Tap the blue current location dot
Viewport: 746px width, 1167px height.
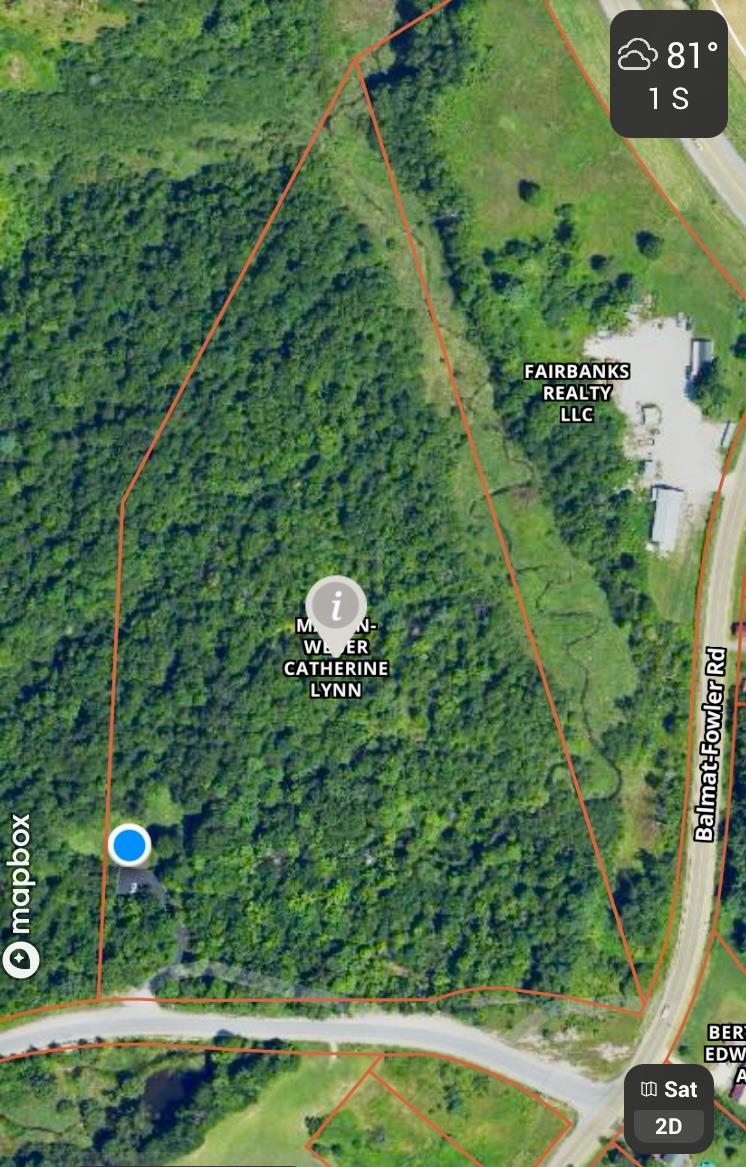[129, 845]
